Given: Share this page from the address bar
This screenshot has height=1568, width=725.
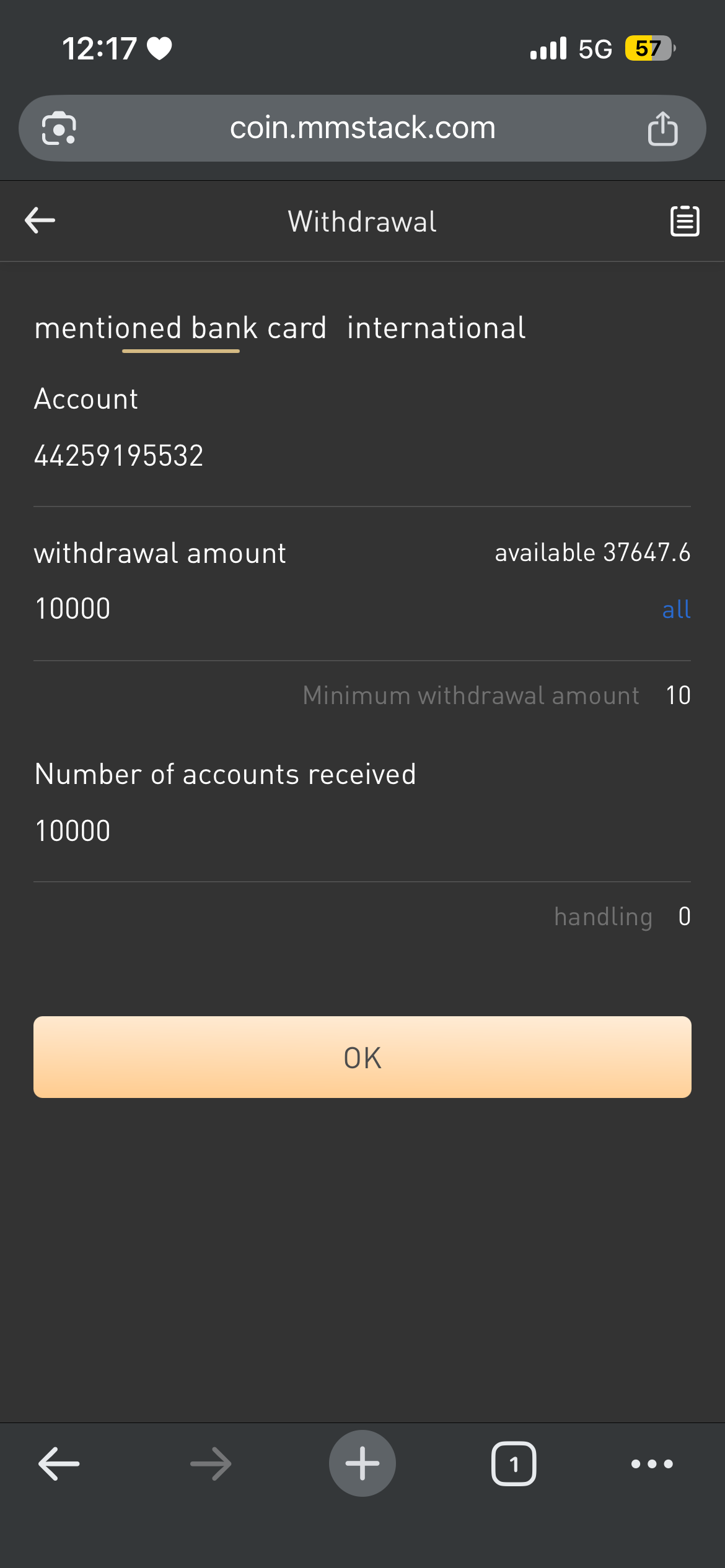Looking at the screenshot, I should tap(662, 129).
